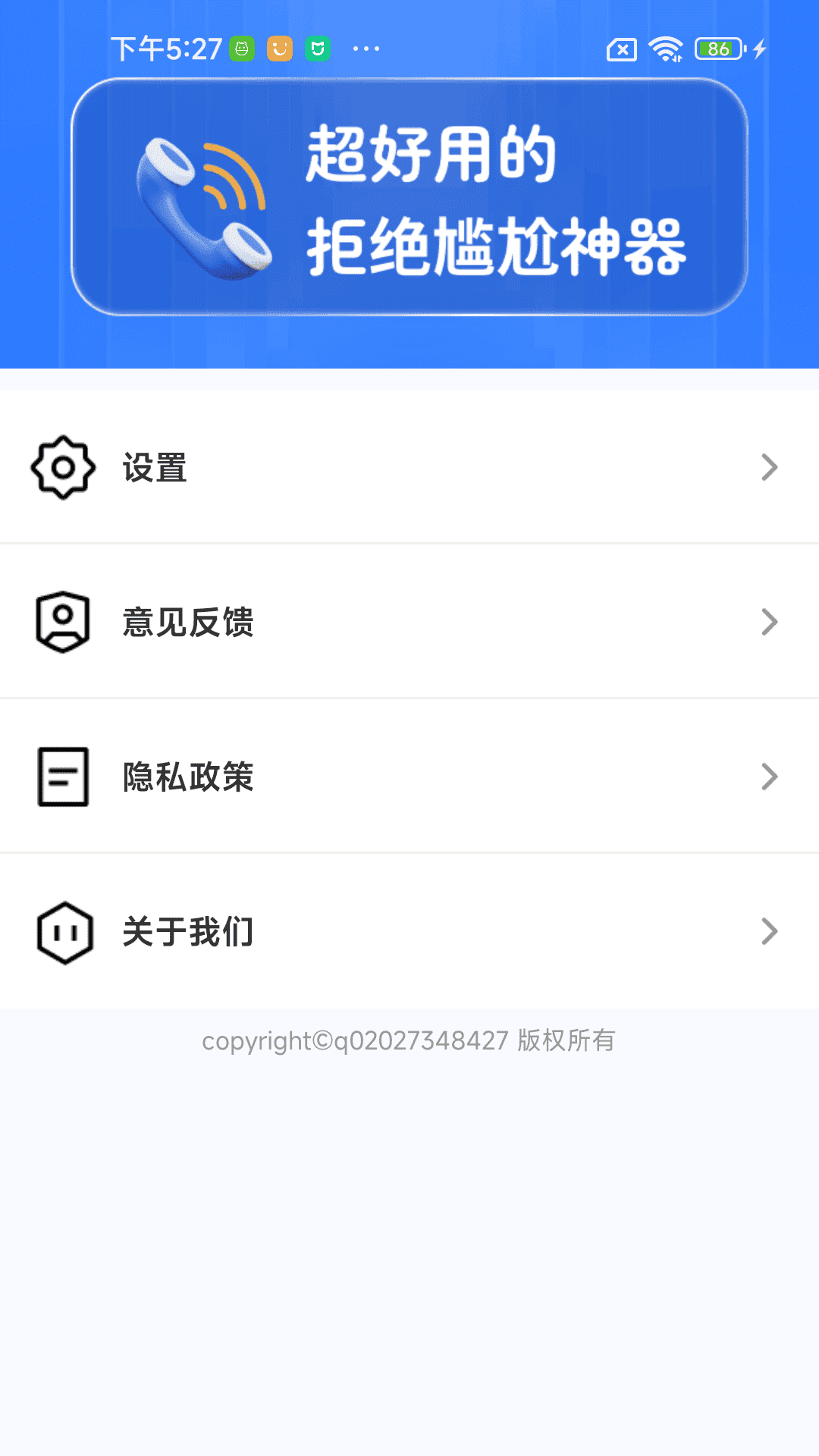Screen dimensions: 819x1456
Task: Click the 设置 gear icon
Action: [62, 468]
